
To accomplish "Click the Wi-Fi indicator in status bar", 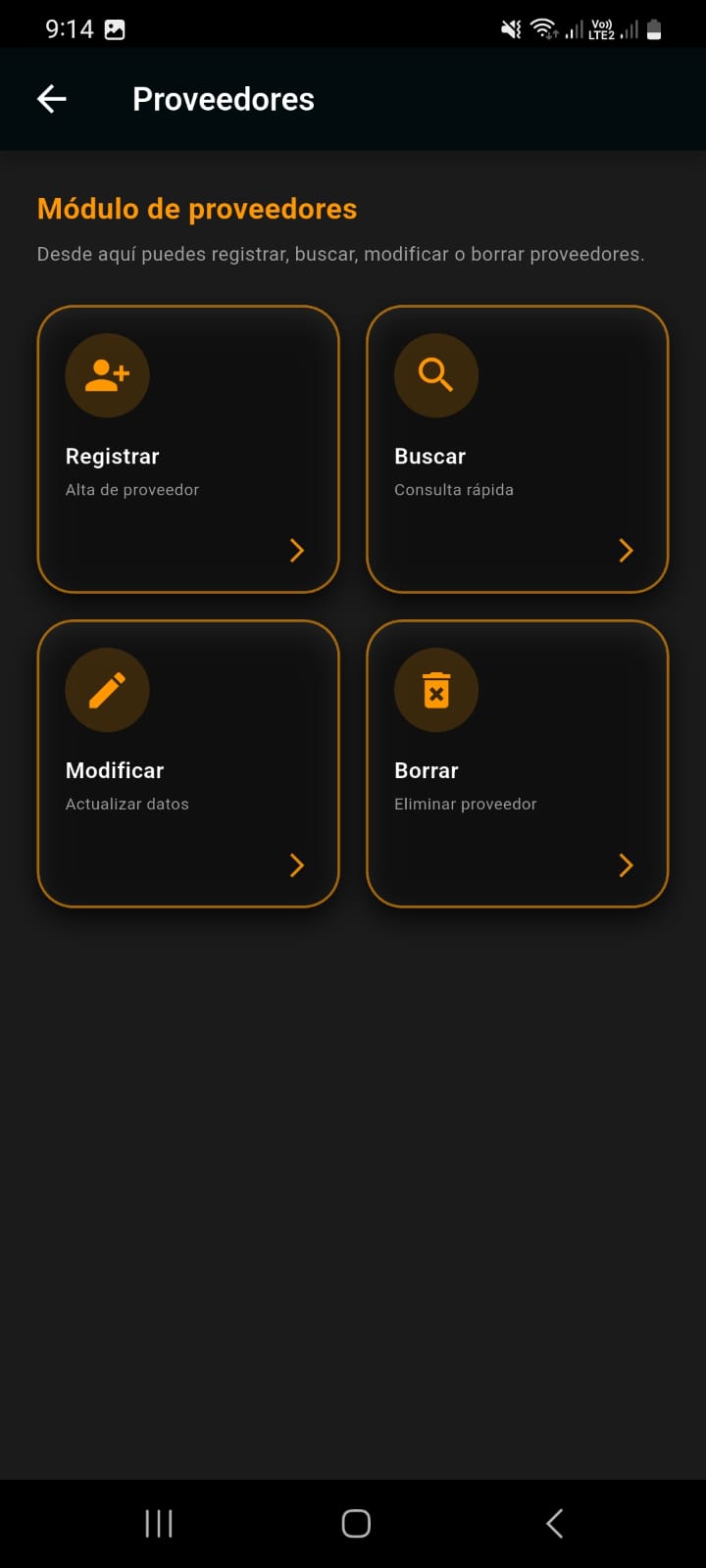I will 541,28.
